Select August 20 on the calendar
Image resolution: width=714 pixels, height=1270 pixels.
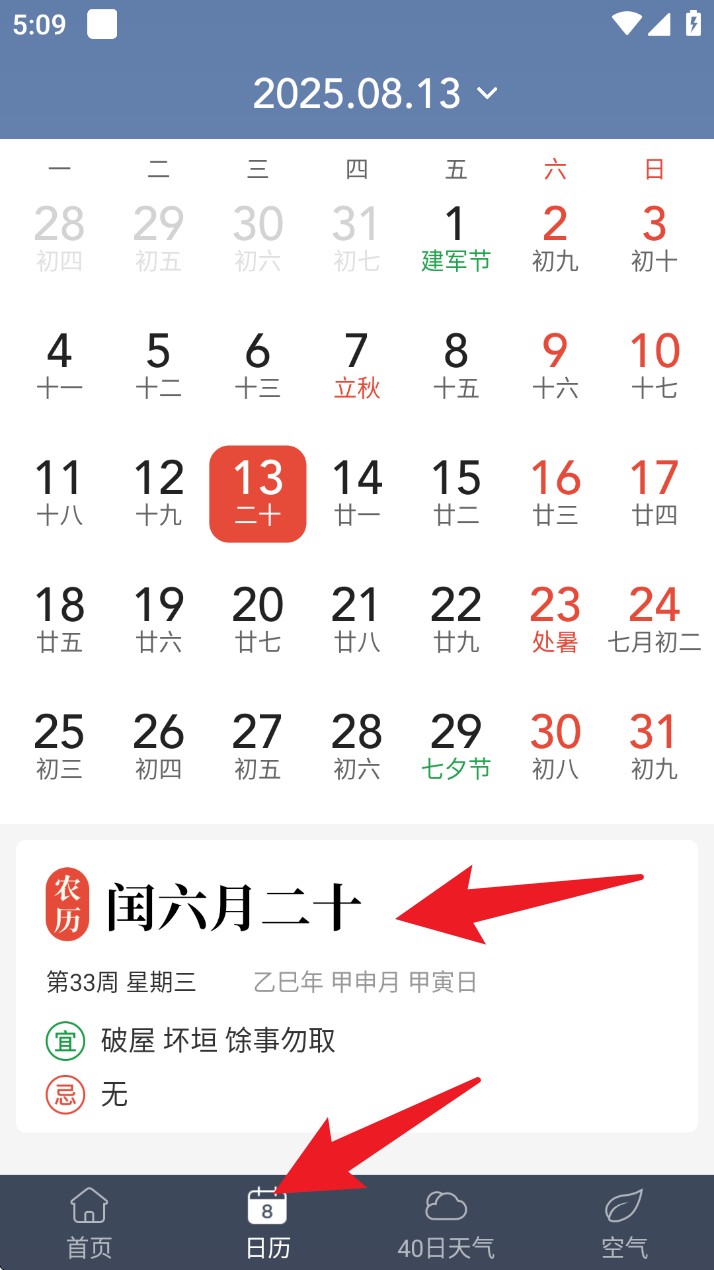(x=258, y=619)
